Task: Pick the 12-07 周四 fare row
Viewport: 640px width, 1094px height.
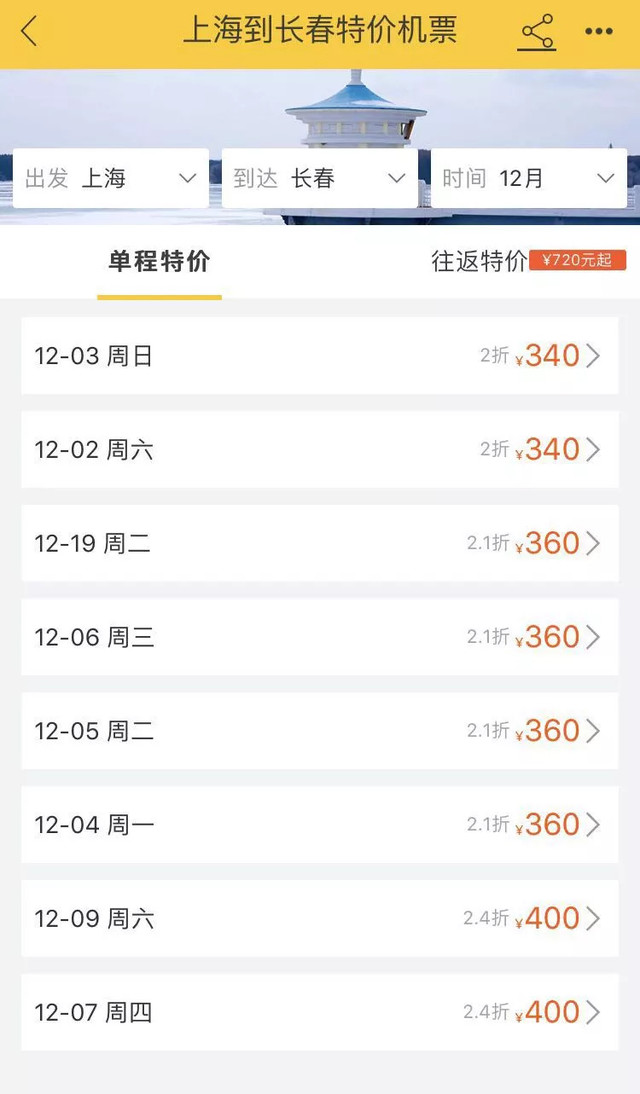Action: (x=320, y=1012)
